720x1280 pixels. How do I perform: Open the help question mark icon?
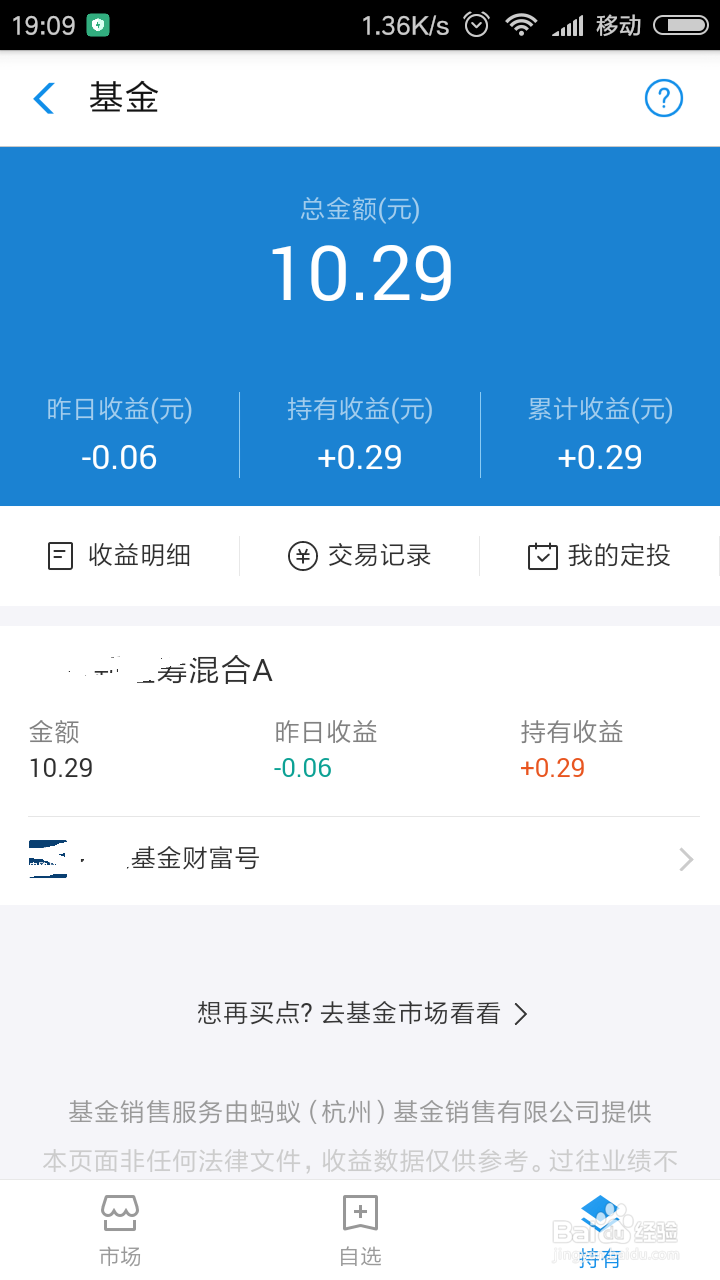663,98
